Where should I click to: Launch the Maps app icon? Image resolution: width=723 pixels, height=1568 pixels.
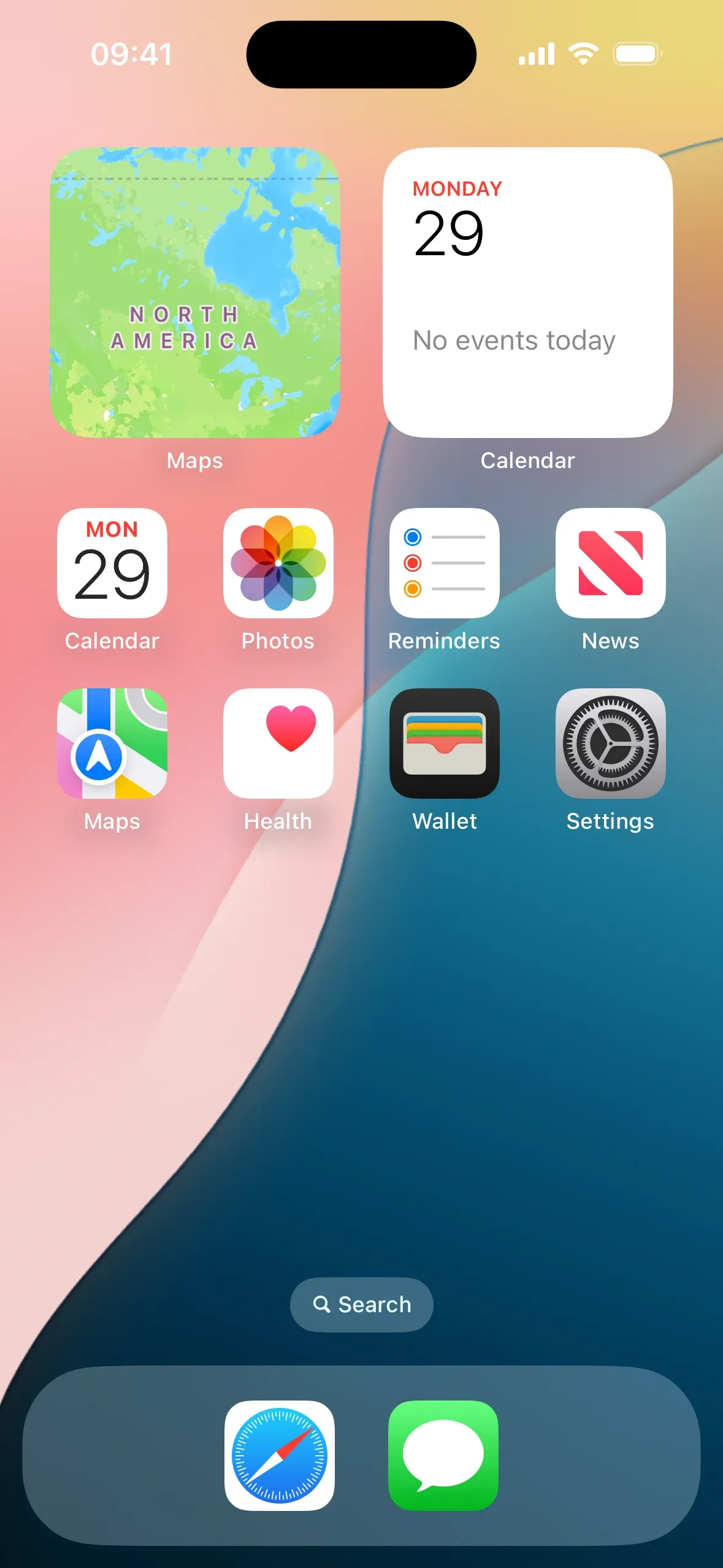[x=112, y=743]
